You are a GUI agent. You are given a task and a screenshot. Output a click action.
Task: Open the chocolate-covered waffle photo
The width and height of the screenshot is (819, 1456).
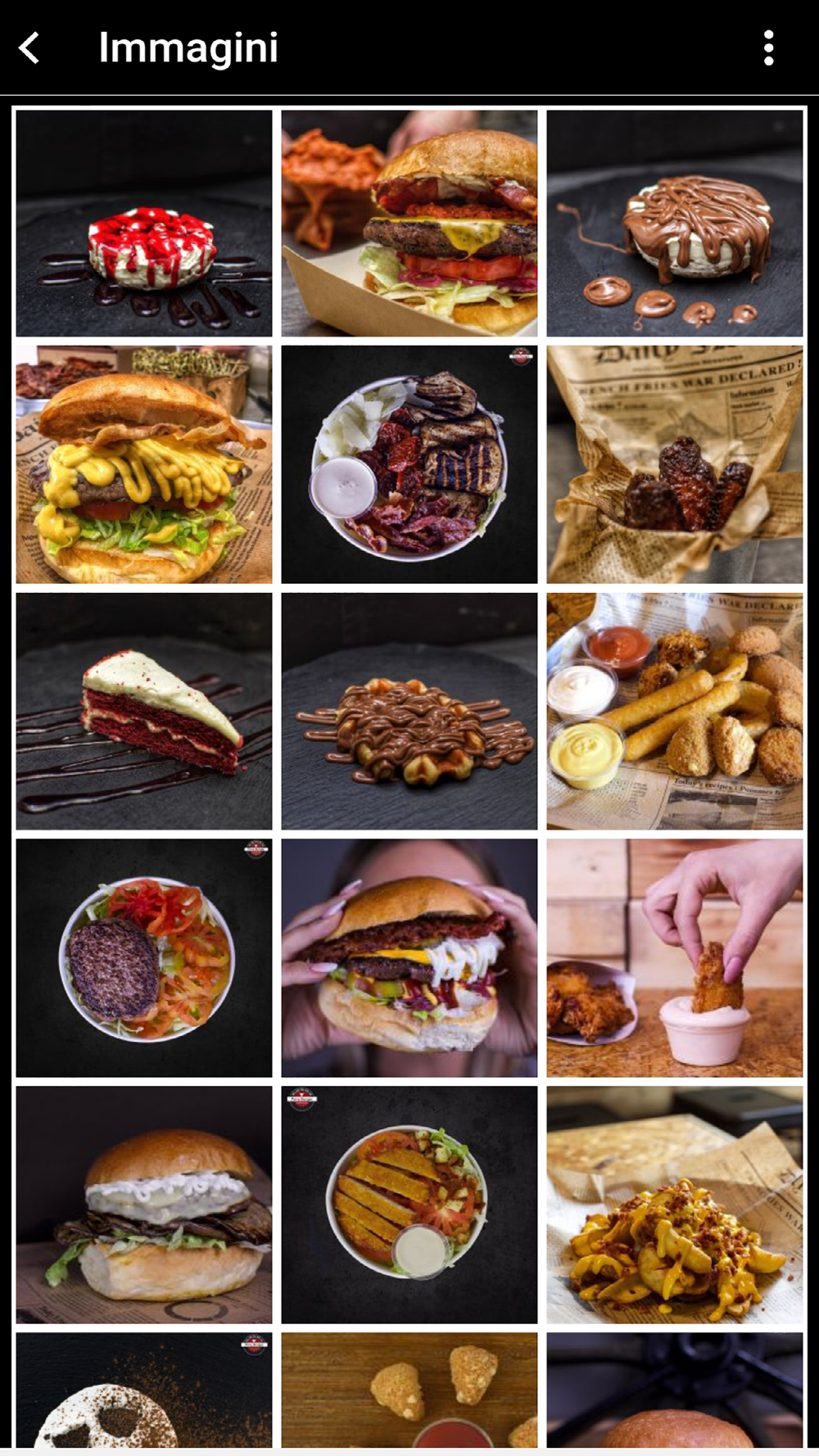(x=409, y=712)
